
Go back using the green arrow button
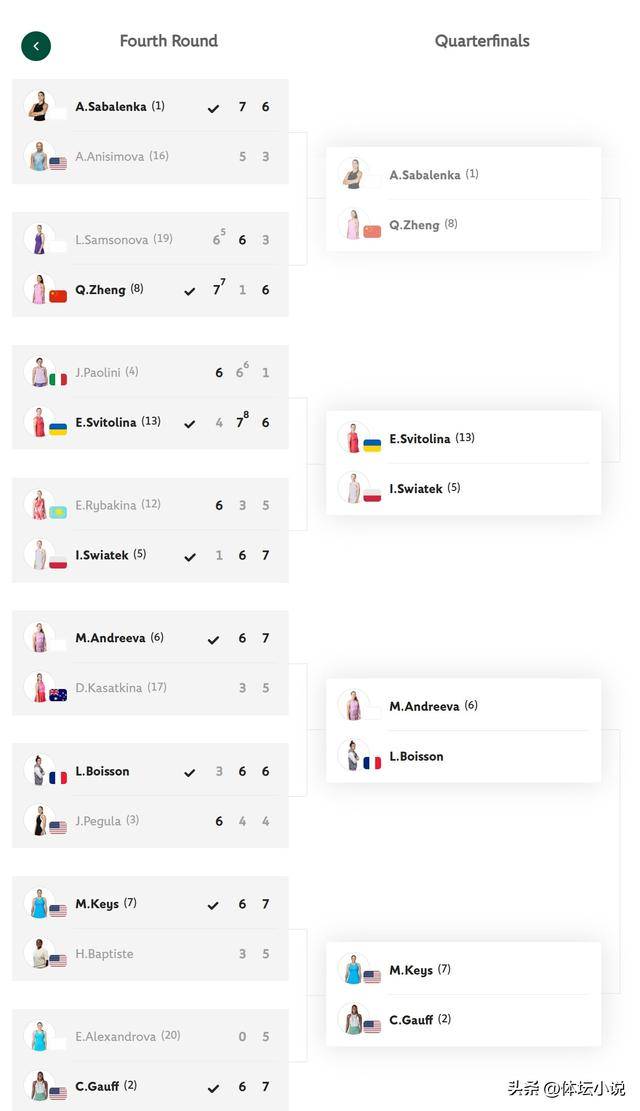[36, 46]
